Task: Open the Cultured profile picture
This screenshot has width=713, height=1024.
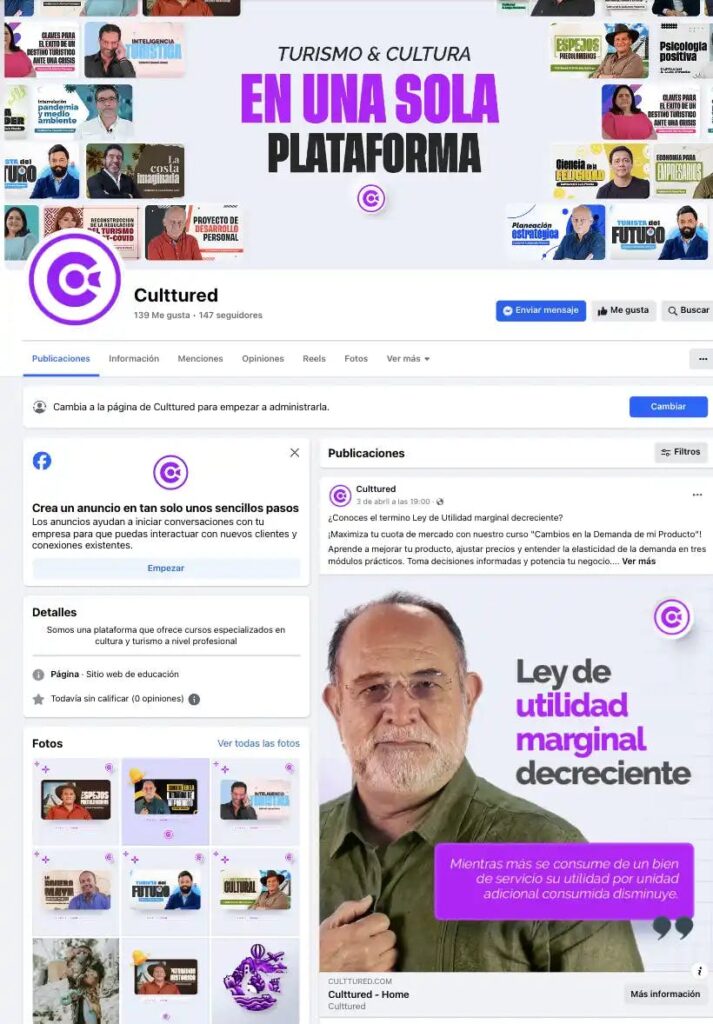Action: pos(74,280)
